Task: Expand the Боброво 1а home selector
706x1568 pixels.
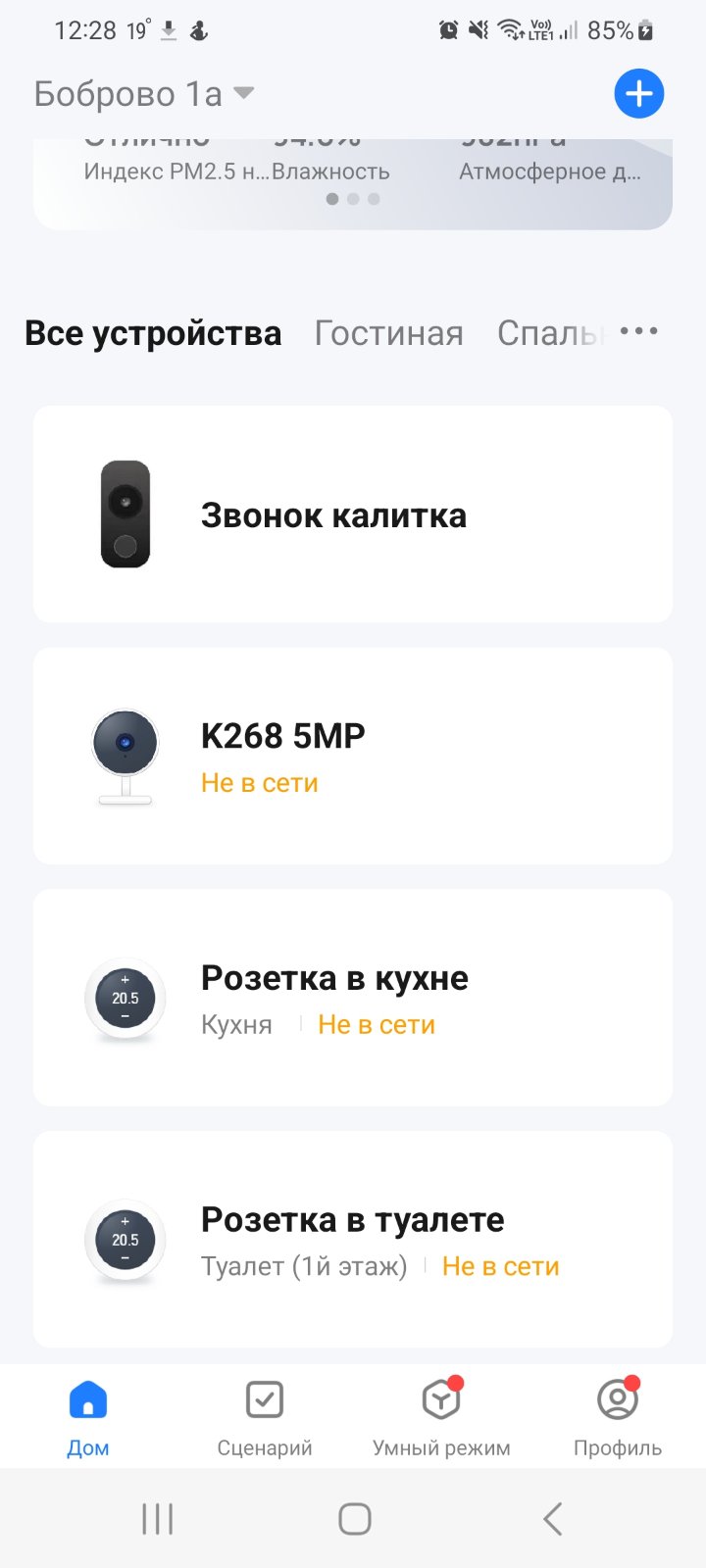Action: (144, 94)
